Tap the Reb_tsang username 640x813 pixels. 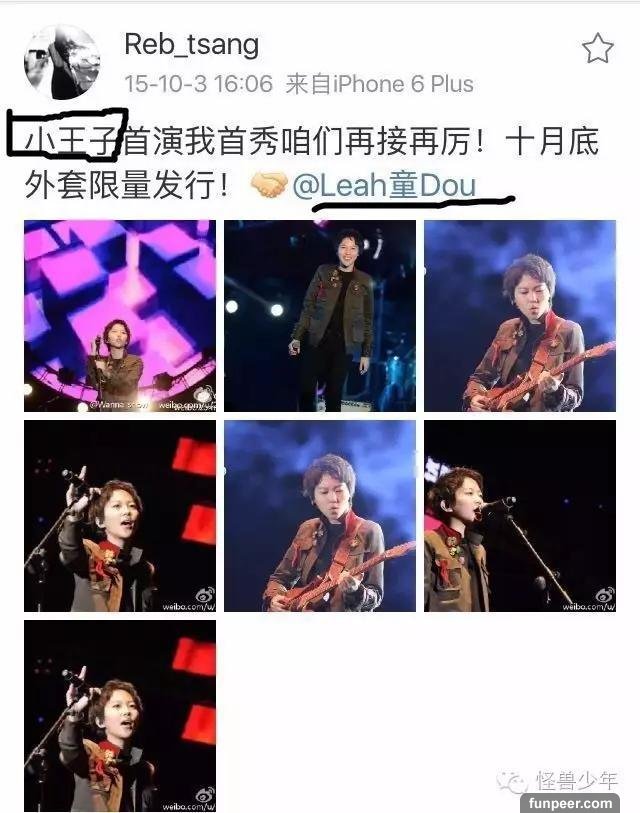(x=191, y=44)
